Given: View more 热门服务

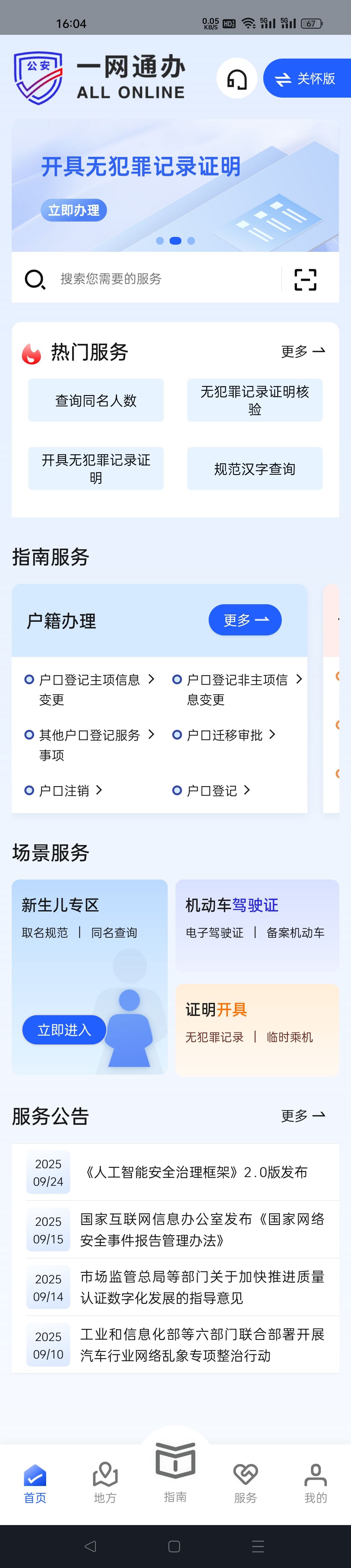Looking at the screenshot, I should 303,351.
